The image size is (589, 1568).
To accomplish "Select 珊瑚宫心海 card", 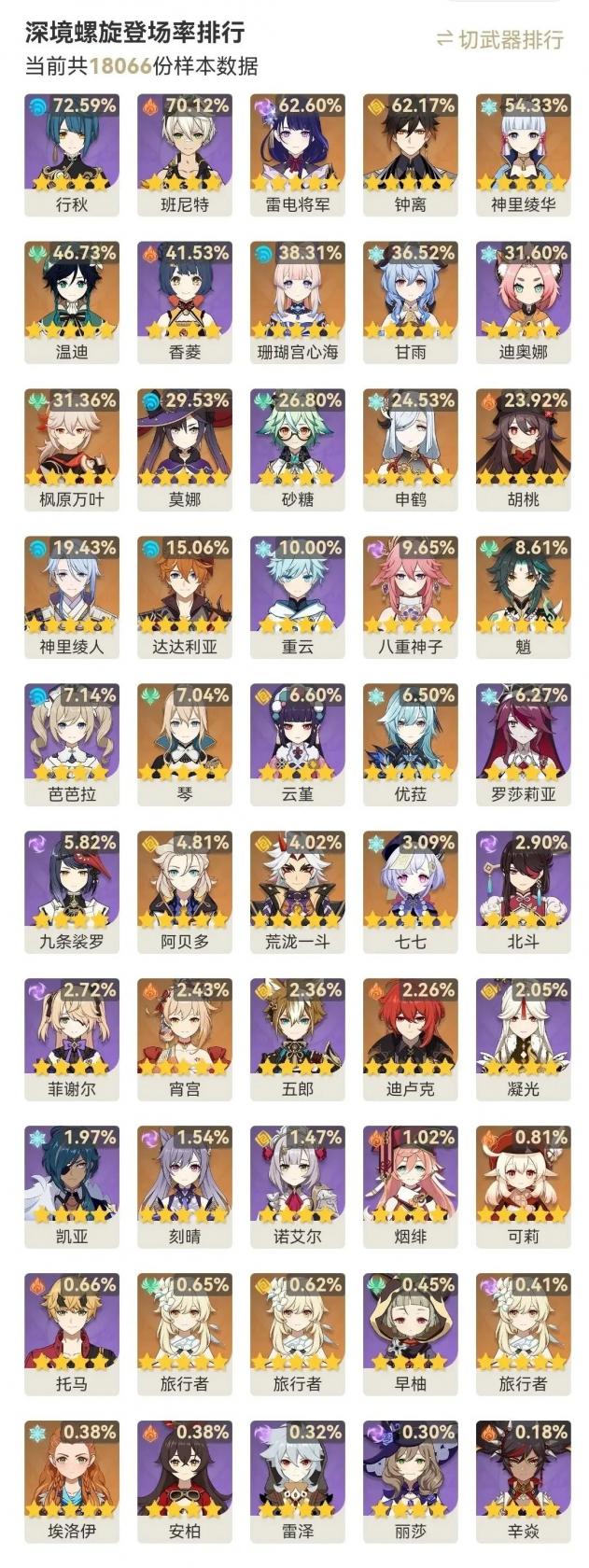I will point(298,301).
